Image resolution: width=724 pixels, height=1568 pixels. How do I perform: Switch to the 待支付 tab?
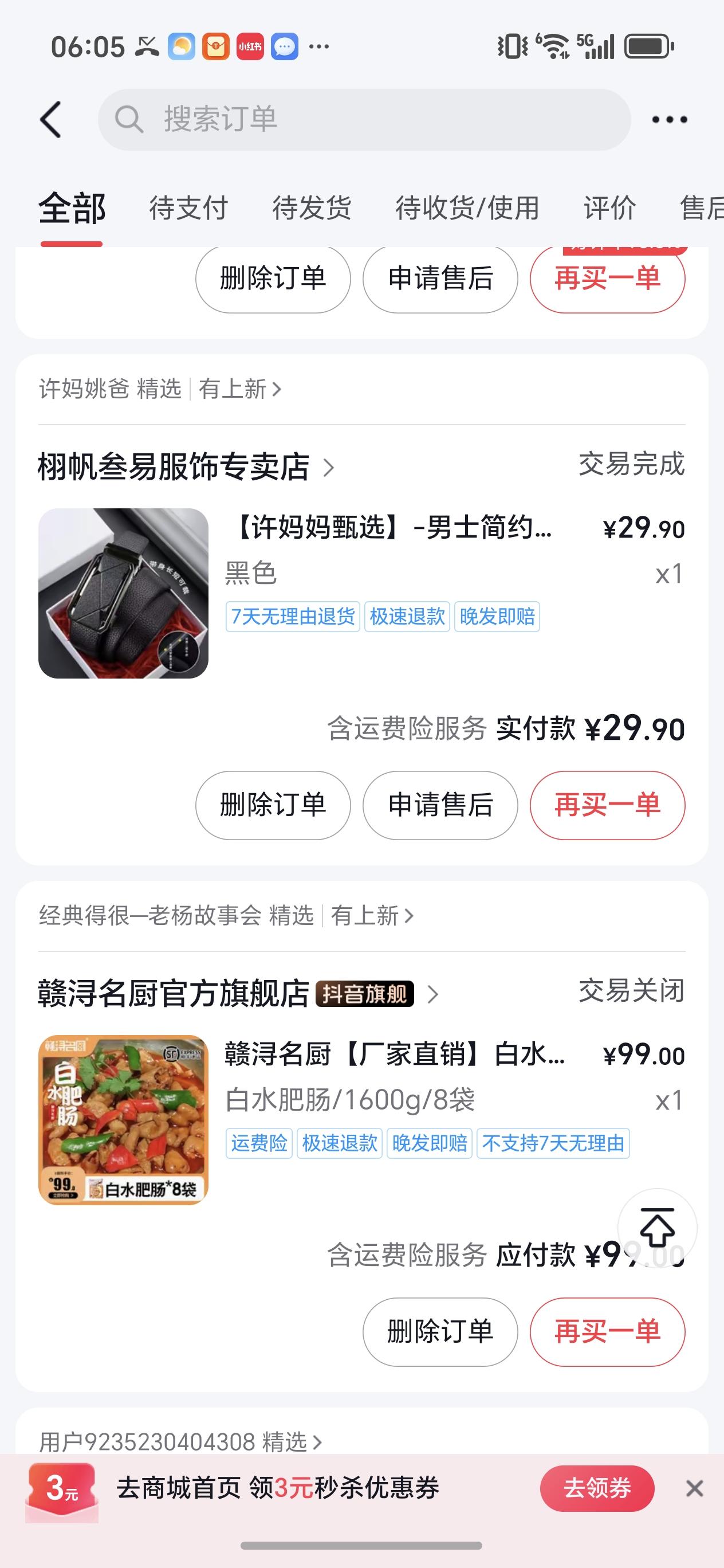pyautogui.click(x=188, y=208)
